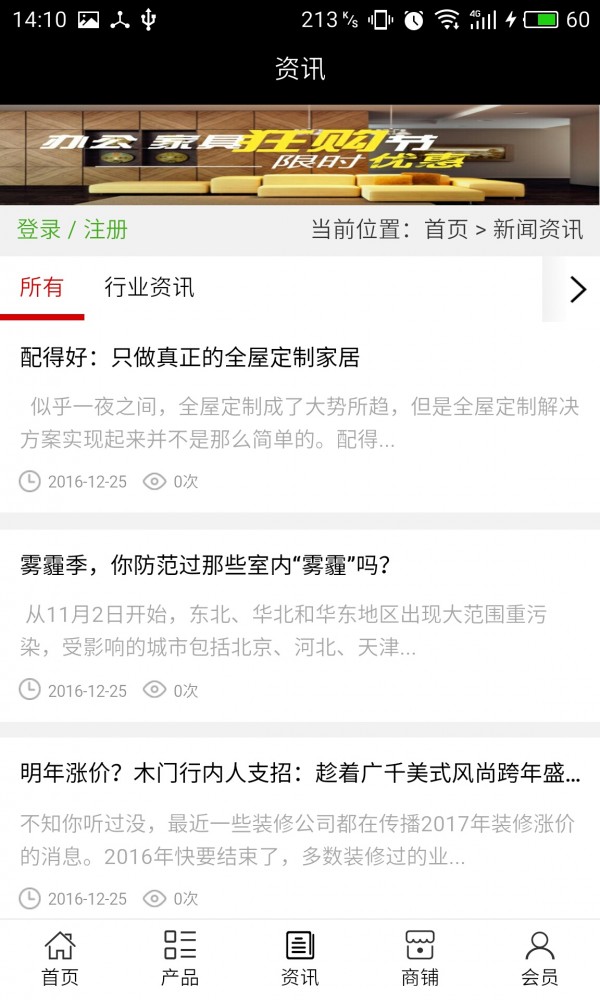Open the 登录 login link
The image size is (600, 1000).
[39, 229]
